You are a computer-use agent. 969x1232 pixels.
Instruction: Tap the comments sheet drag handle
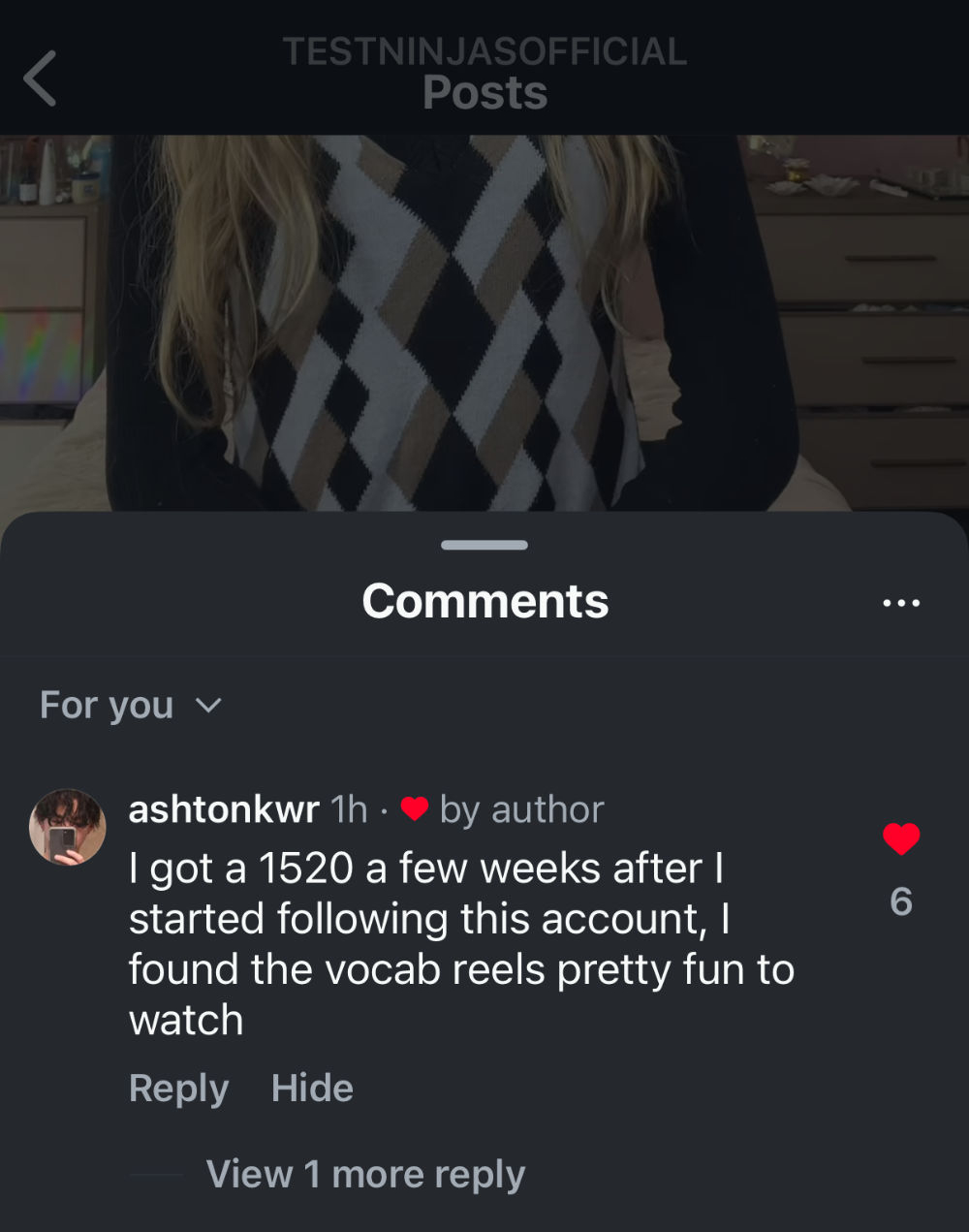click(x=484, y=546)
